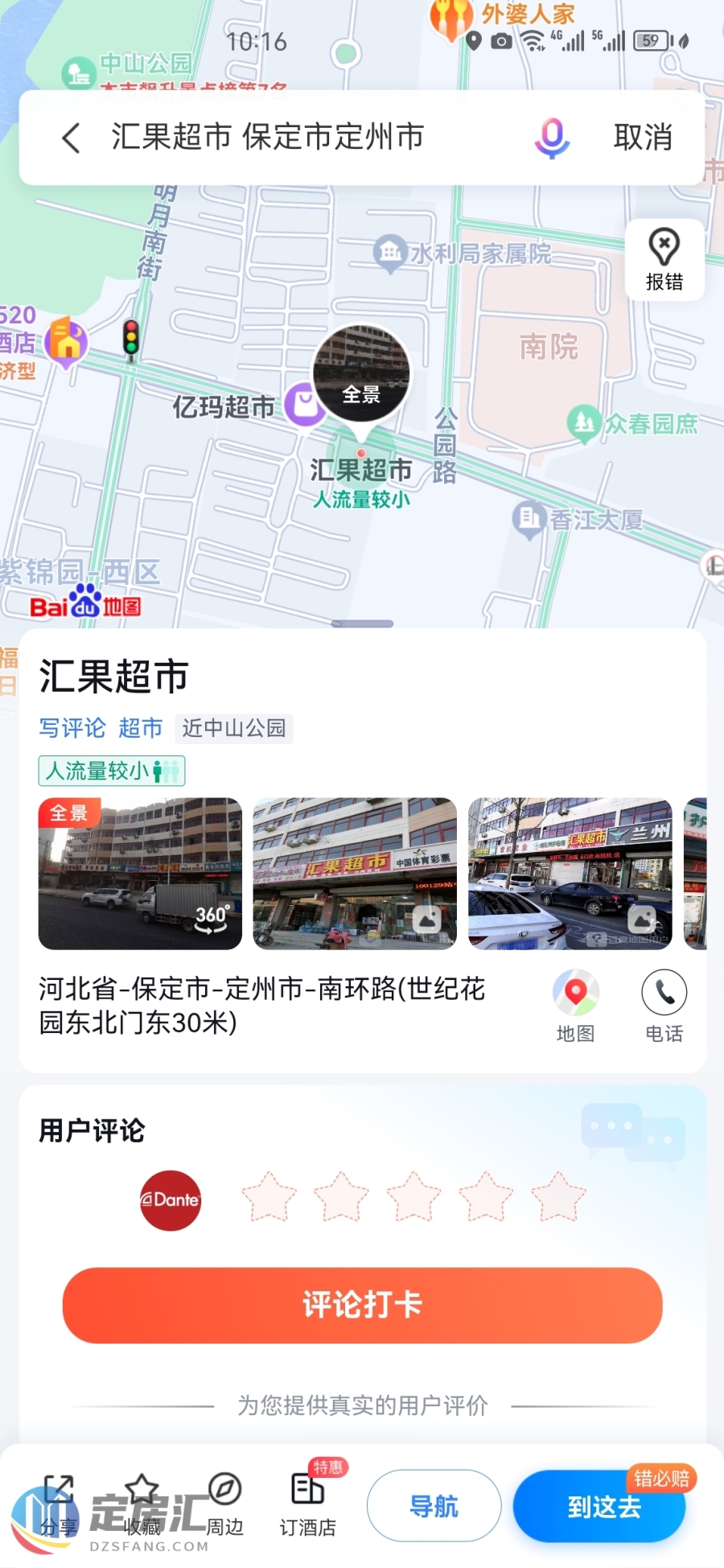724x1568 pixels.
Task: Tap the 到这去 route button
Action: [603, 1506]
